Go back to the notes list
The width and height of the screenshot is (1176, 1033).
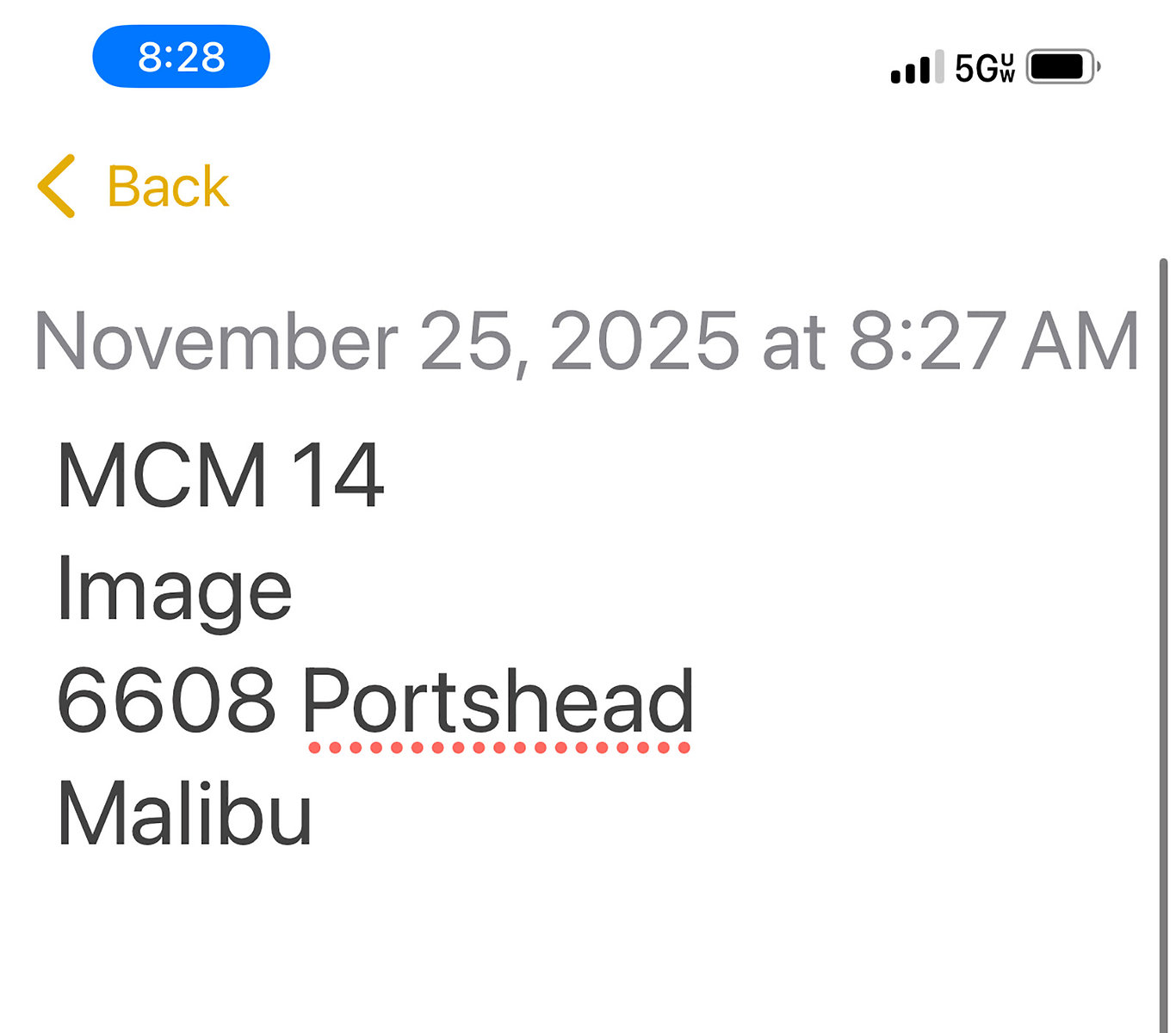(x=134, y=186)
